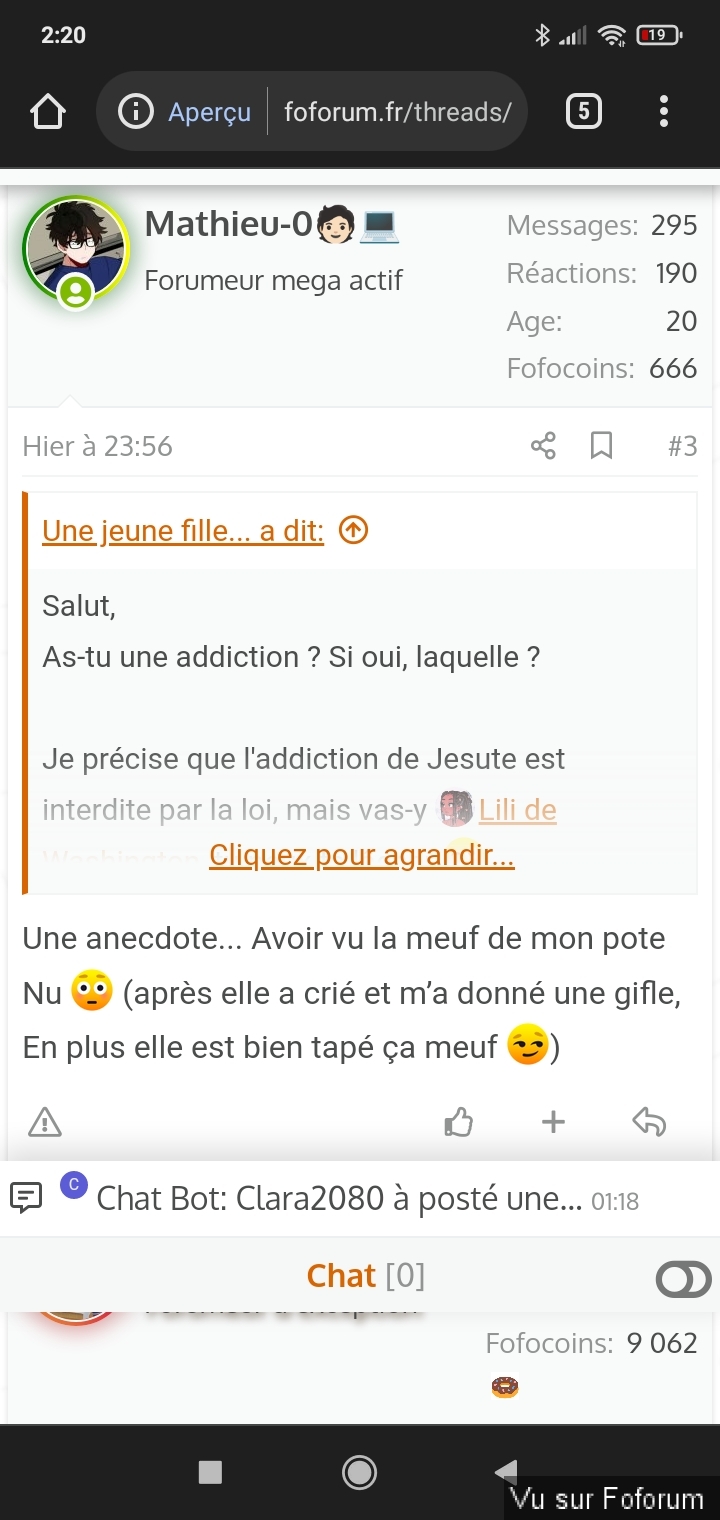Open the site info Aperçu icon
720x1520 pixels.
tap(136, 112)
